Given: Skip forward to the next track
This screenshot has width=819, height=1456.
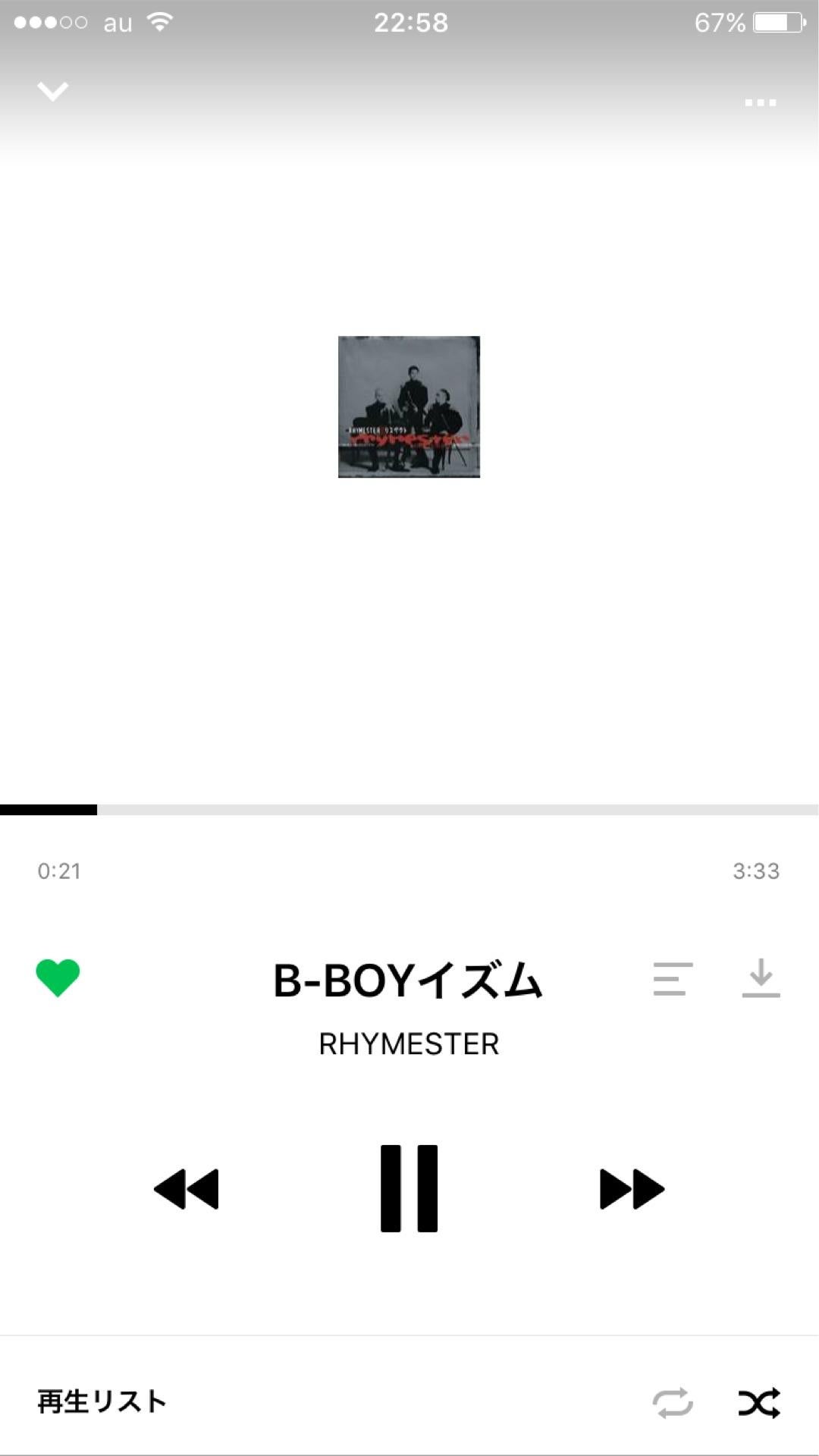Looking at the screenshot, I should pyautogui.click(x=631, y=1188).
